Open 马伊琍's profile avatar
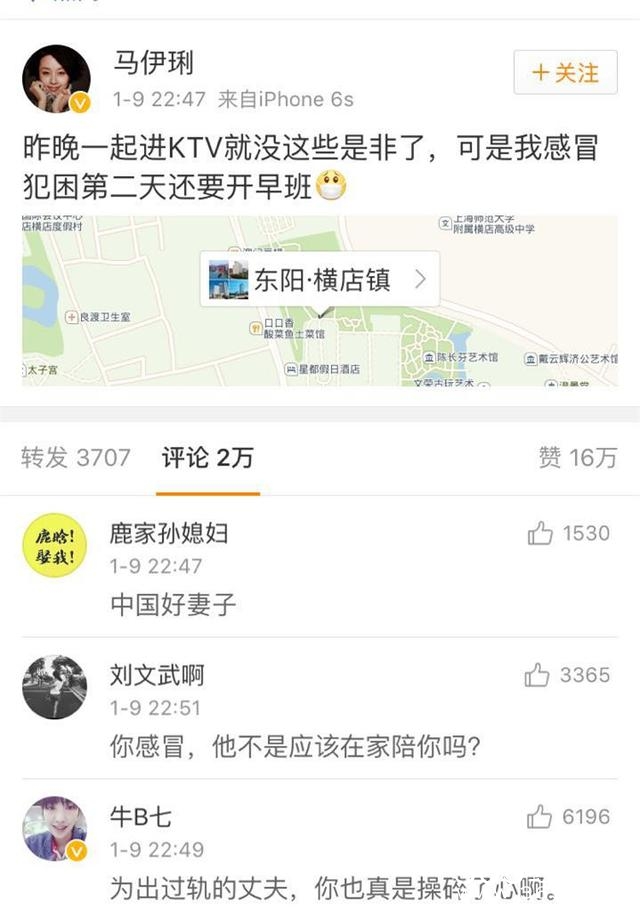 [x=56, y=79]
